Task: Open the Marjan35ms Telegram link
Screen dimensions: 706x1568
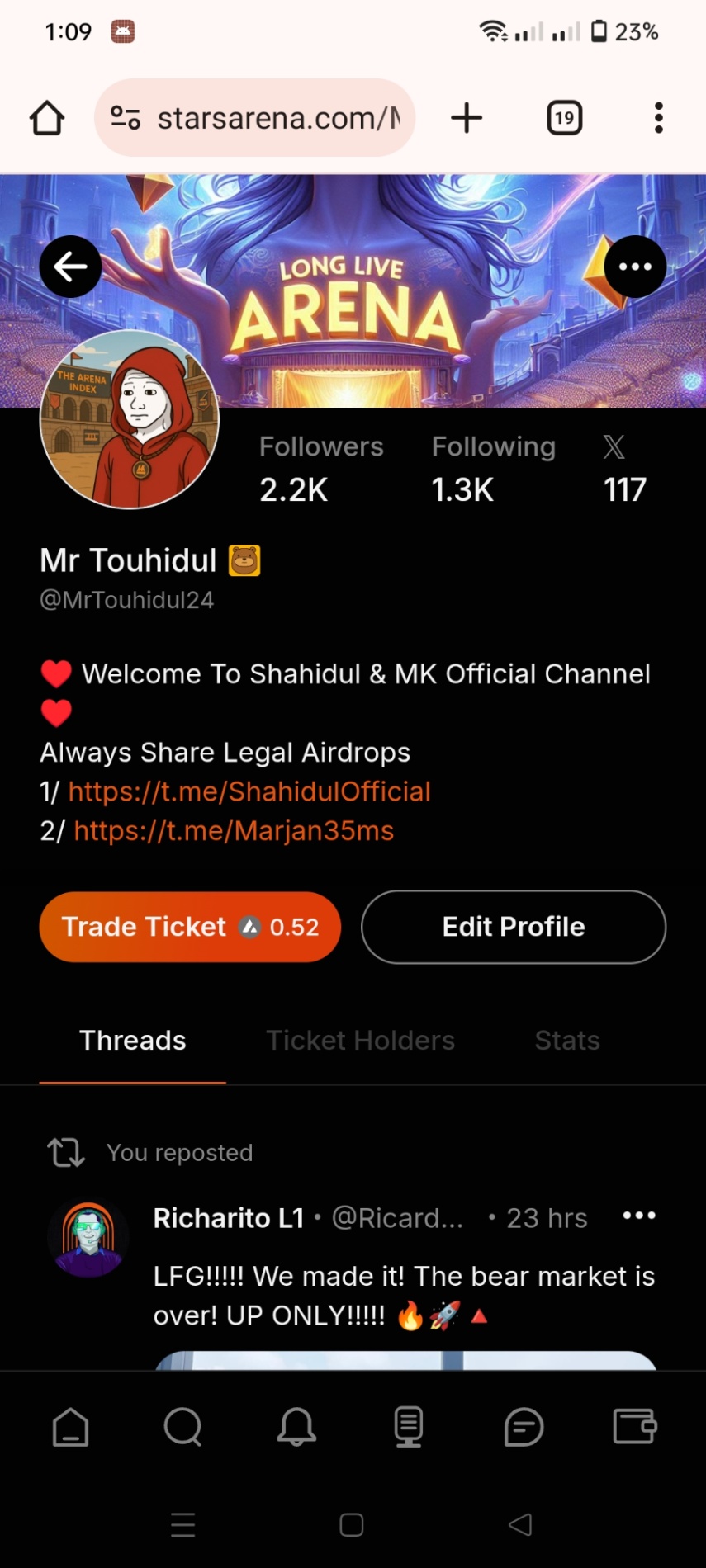Action: (234, 831)
